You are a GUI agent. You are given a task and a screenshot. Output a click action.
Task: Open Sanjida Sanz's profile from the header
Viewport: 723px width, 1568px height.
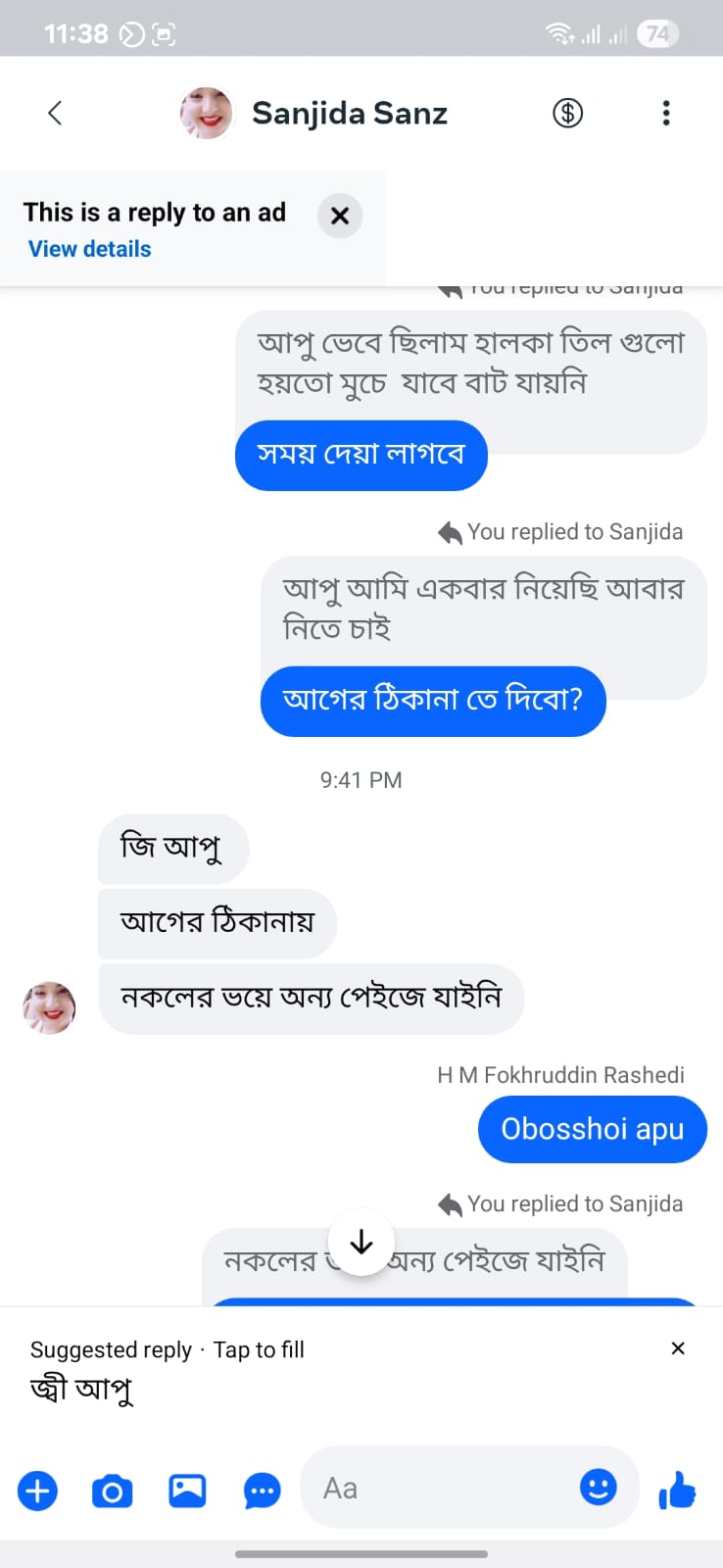[350, 113]
